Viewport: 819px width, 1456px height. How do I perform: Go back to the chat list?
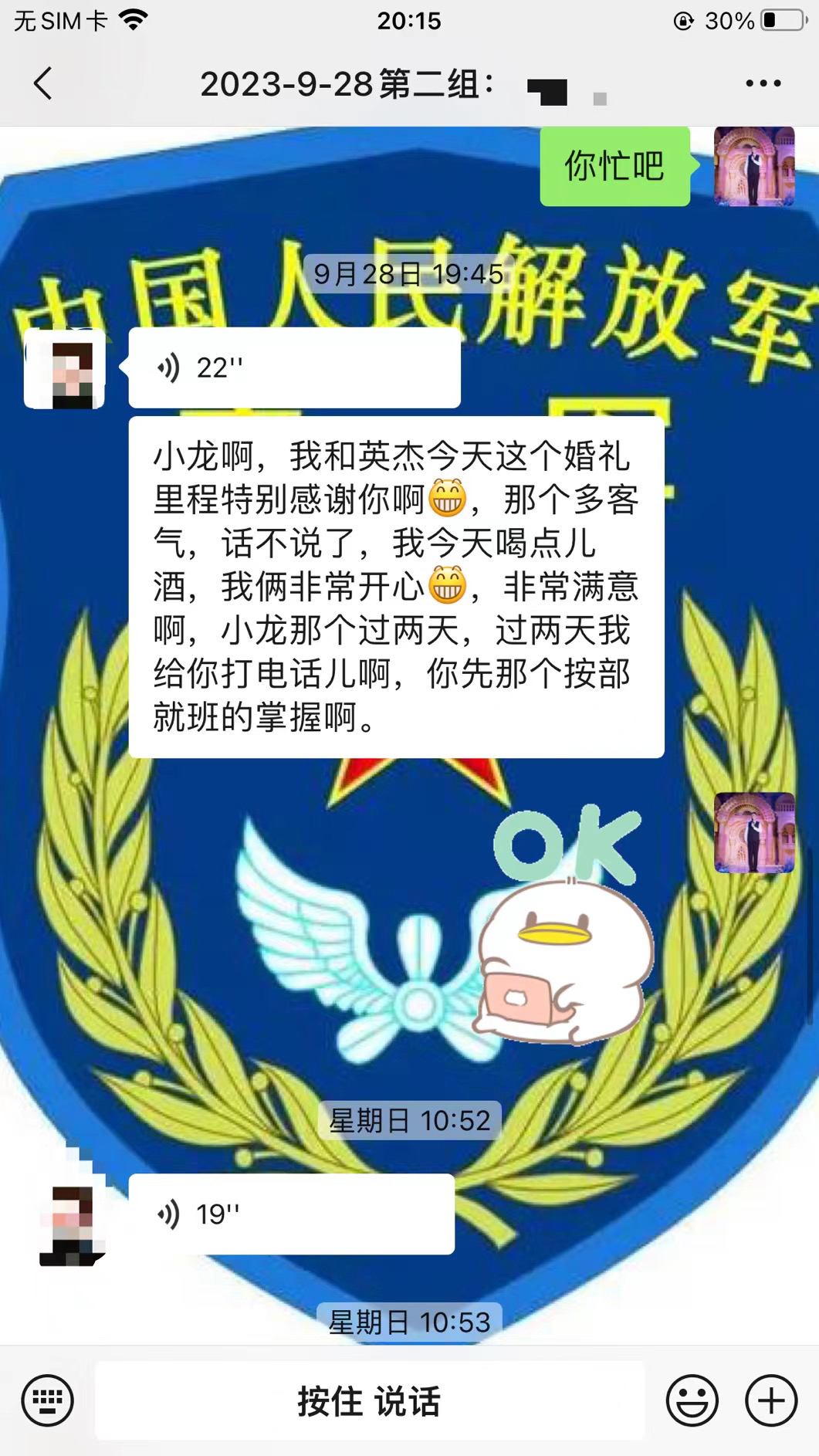[x=43, y=83]
